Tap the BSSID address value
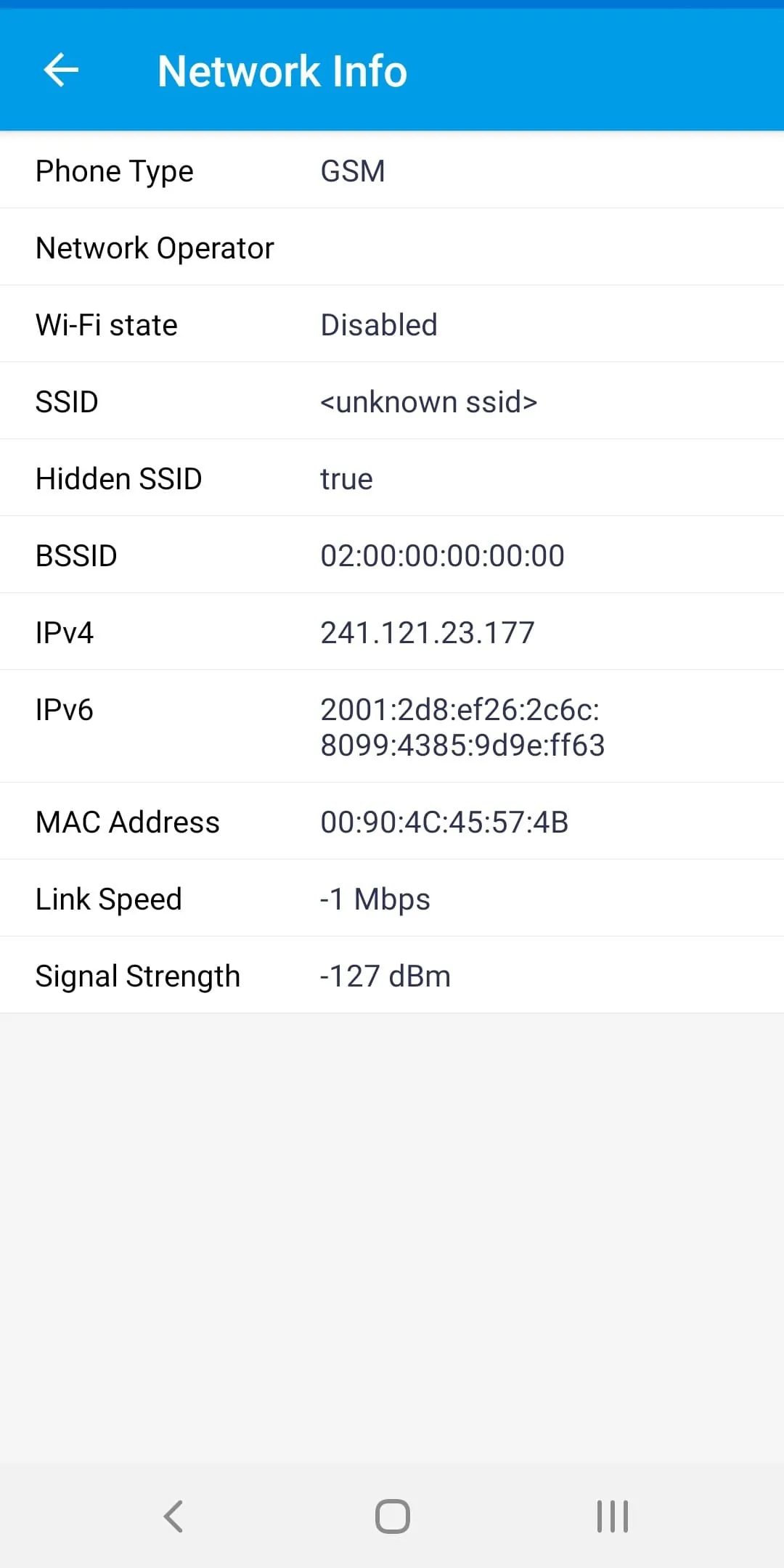784x1568 pixels. click(x=442, y=555)
